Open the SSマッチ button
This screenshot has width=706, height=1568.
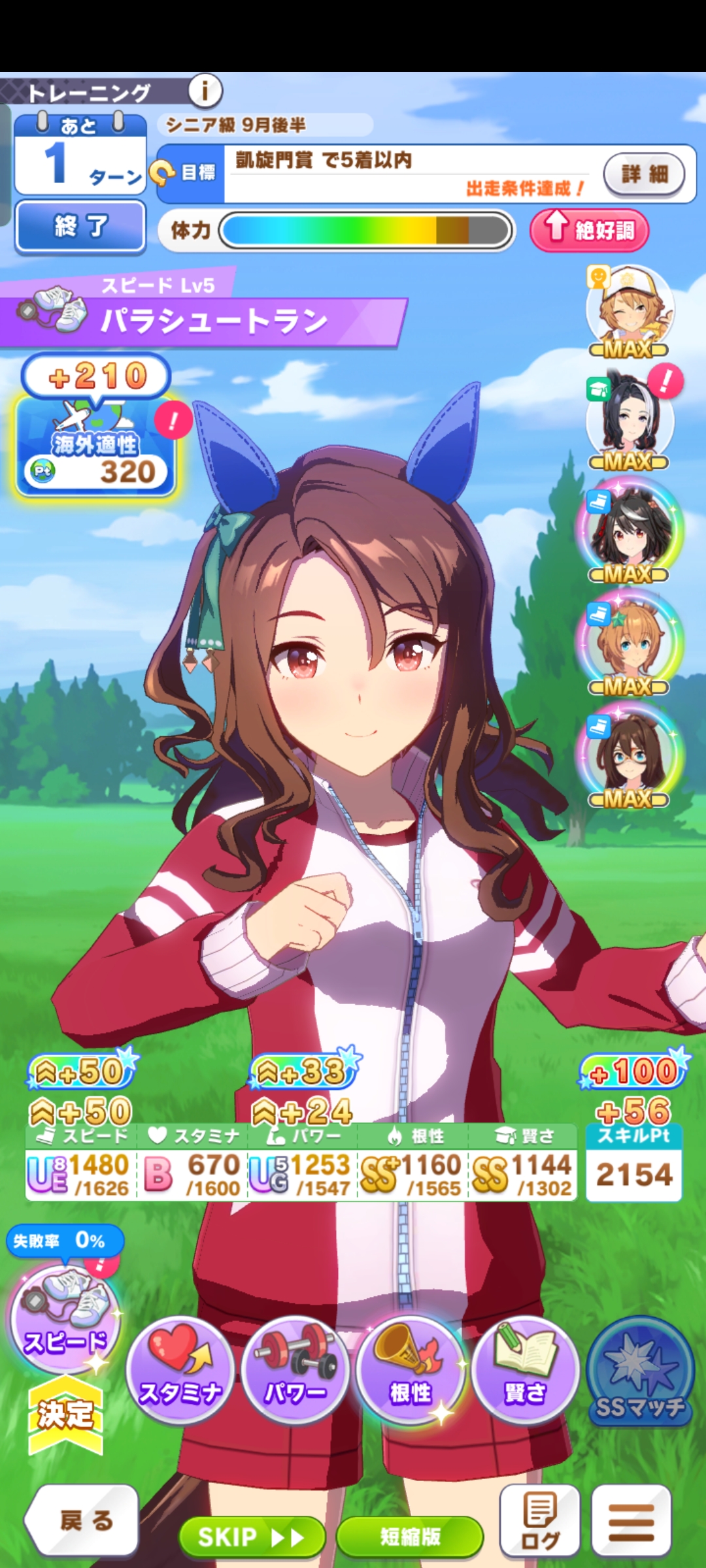point(639,1372)
